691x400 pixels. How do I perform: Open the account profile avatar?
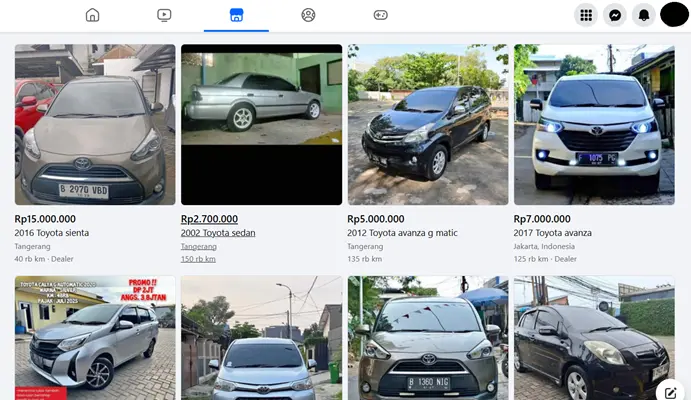674,15
